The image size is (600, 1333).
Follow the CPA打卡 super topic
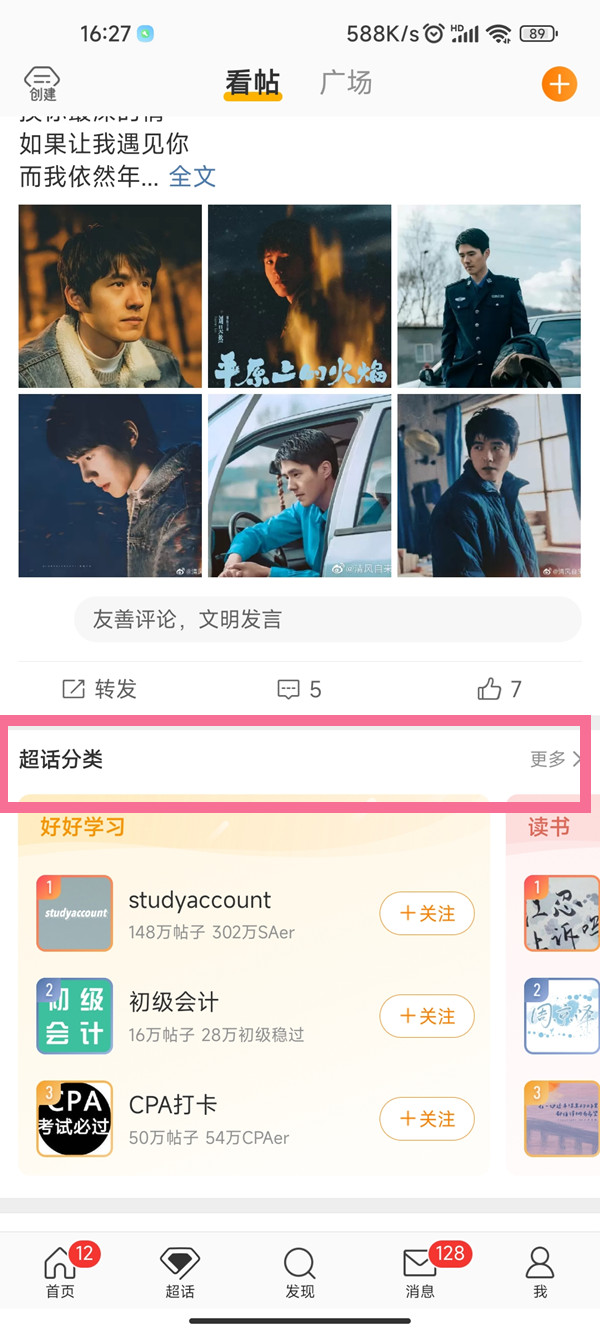click(427, 1119)
